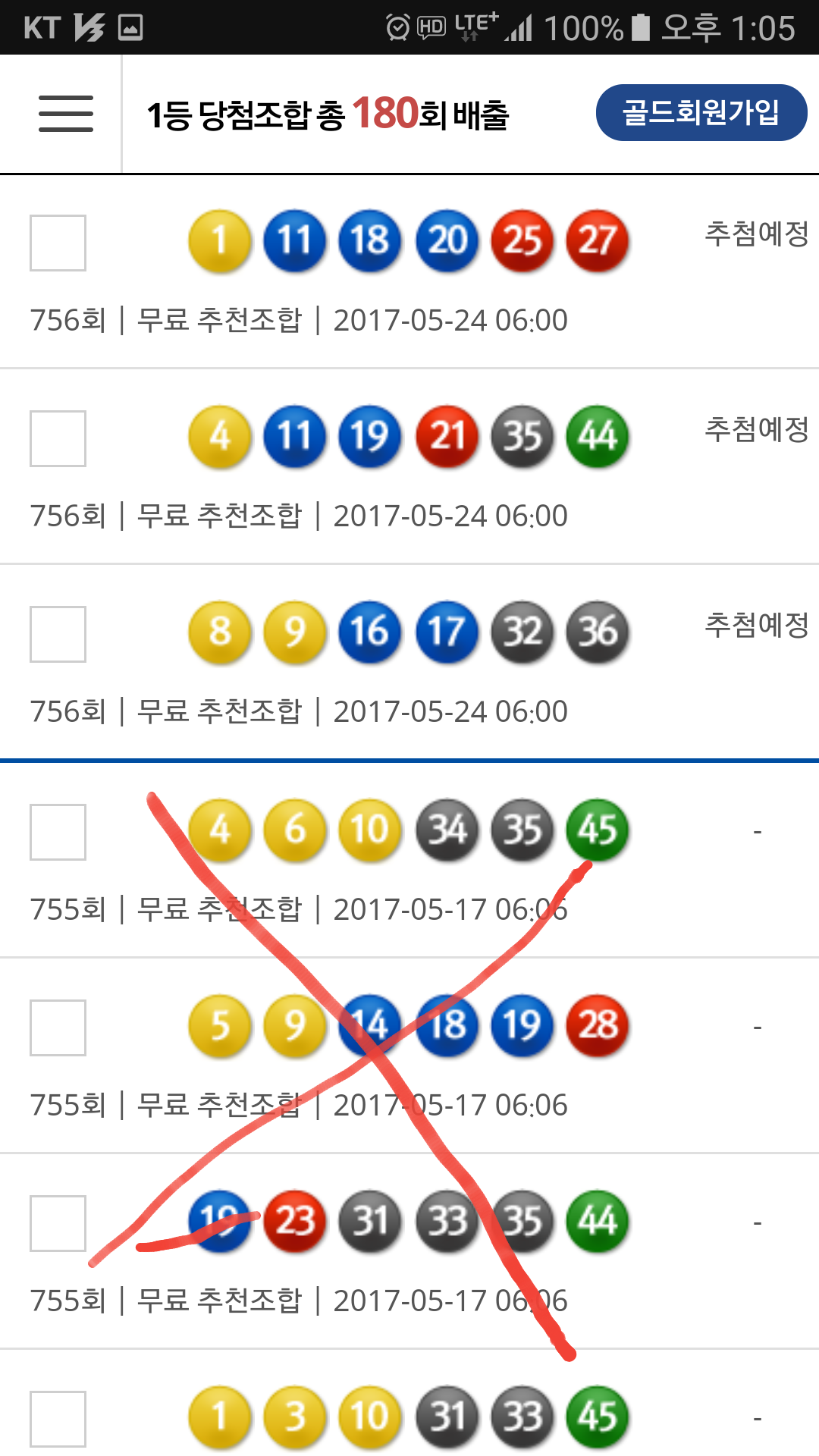Tap the 골드회원가입 button
The width and height of the screenshot is (819, 1456).
click(701, 112)
